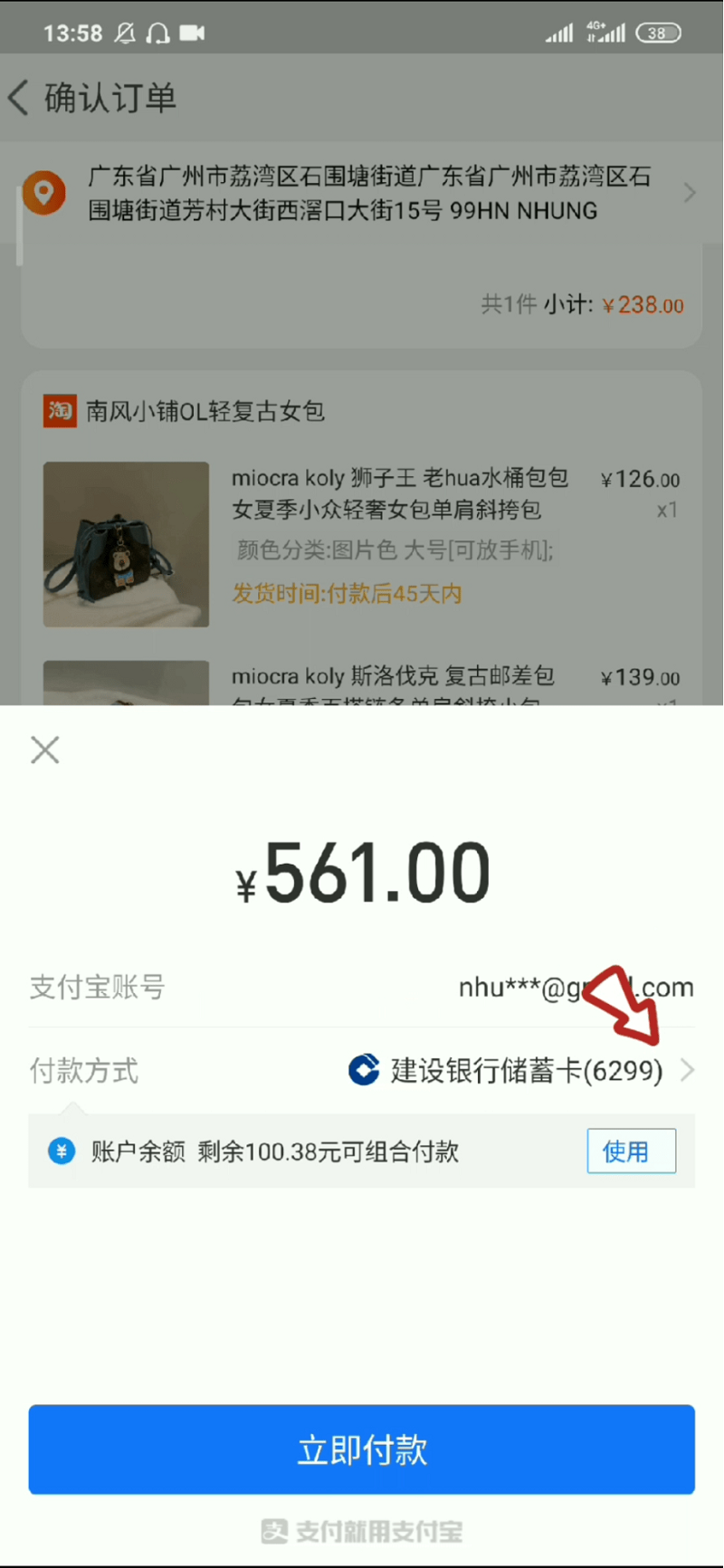The image size is (724, 1568).
Task: Use account balance with 使用 button
Action: pos(631,1151)
